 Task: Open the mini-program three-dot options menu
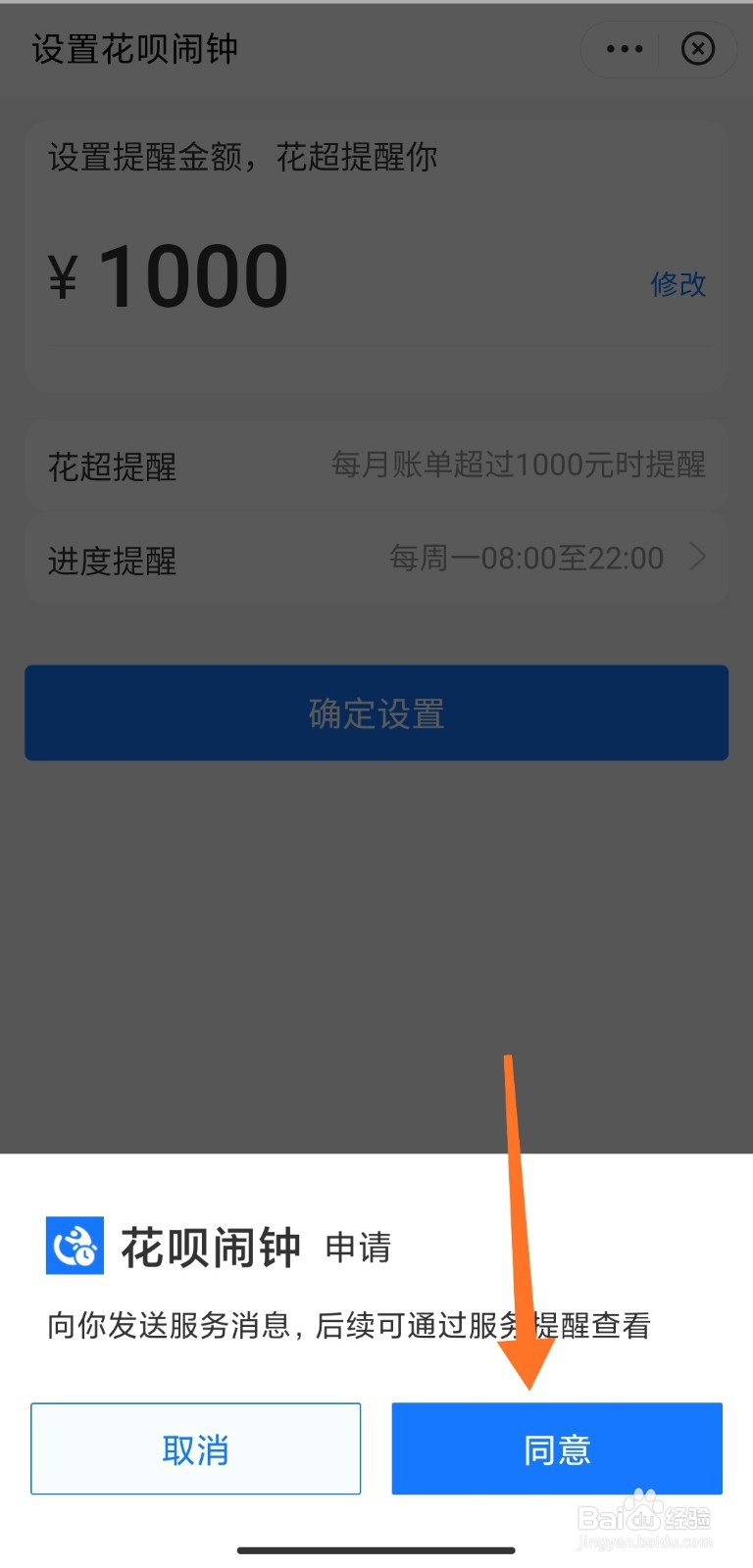coord(624,49)
